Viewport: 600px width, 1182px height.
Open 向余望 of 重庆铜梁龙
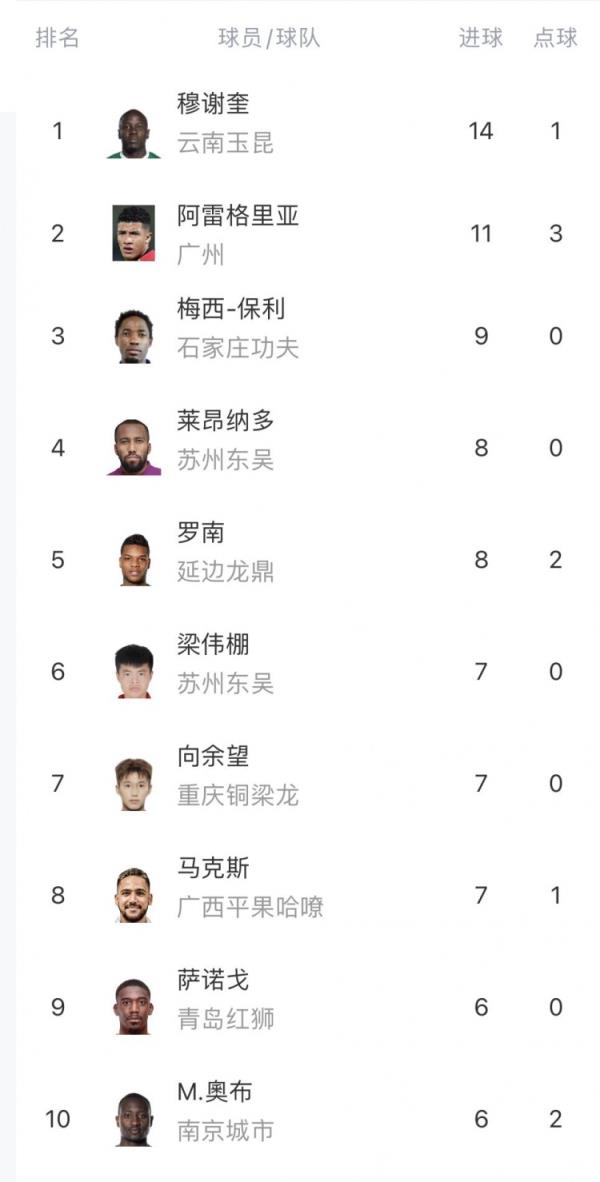click(213, 758)
